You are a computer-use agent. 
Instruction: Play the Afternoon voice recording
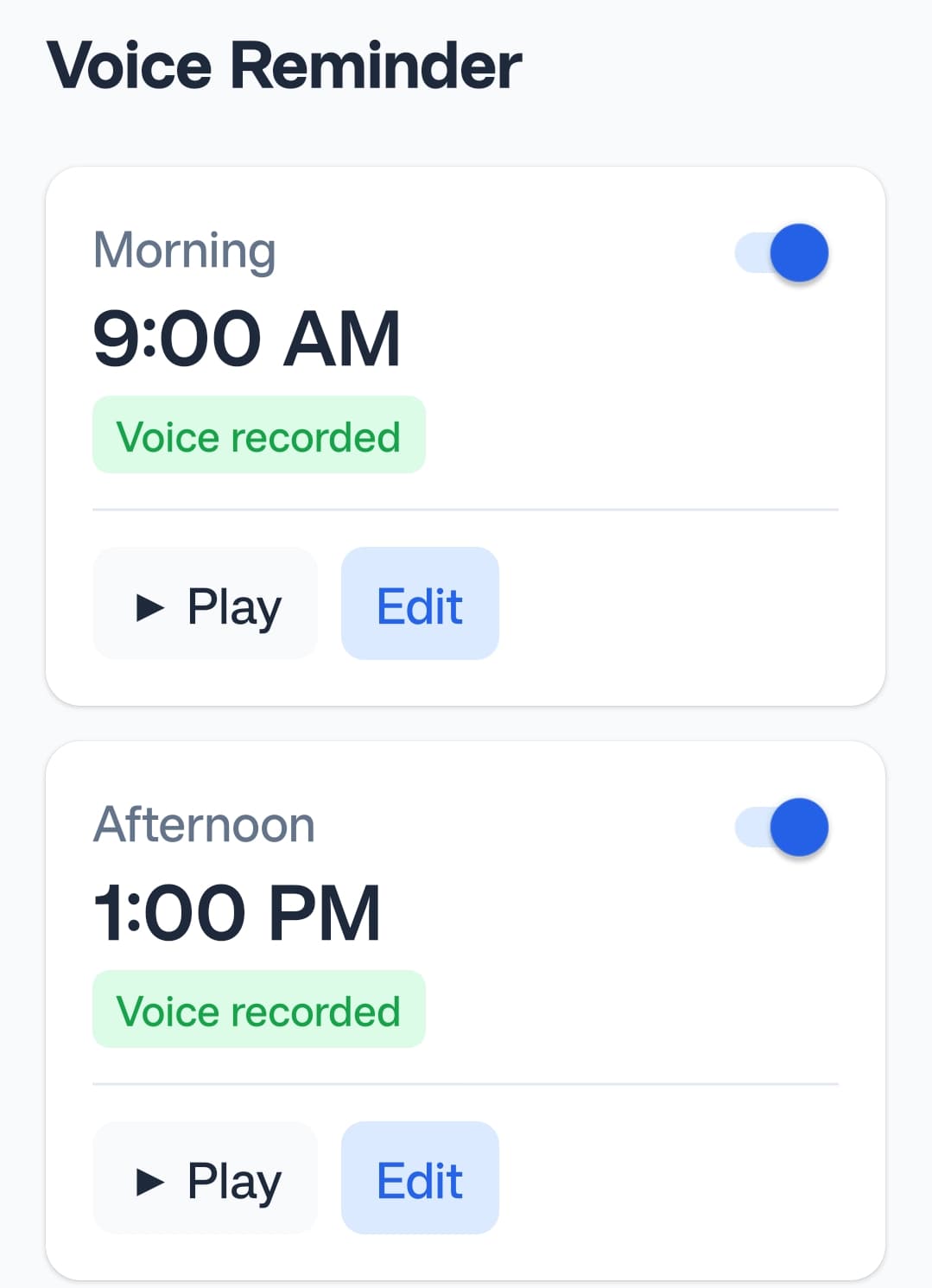pos(205,1178)
